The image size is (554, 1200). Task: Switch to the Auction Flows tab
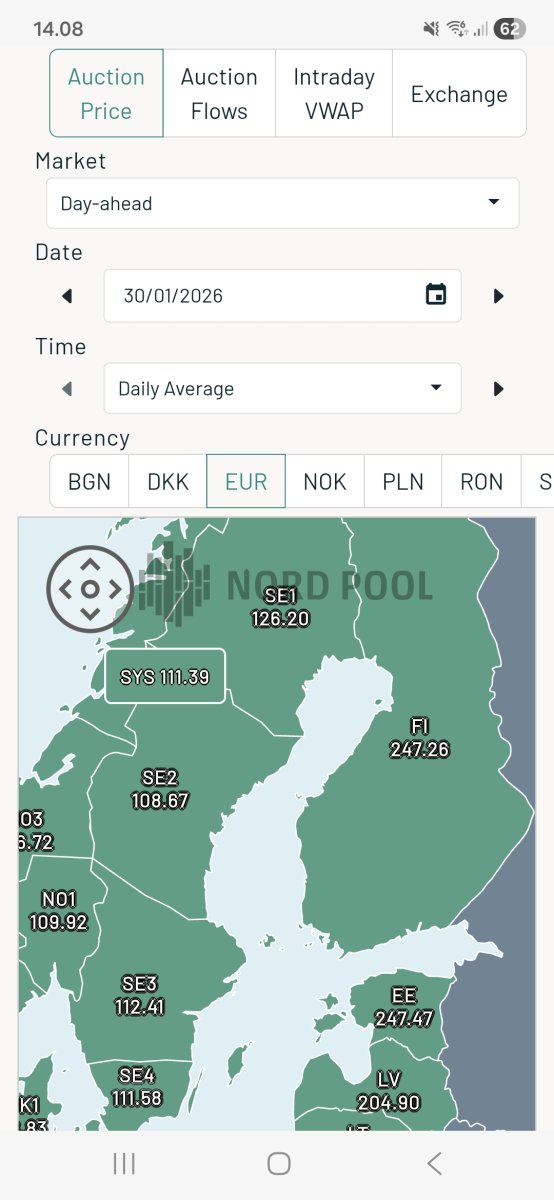point(219,94)
